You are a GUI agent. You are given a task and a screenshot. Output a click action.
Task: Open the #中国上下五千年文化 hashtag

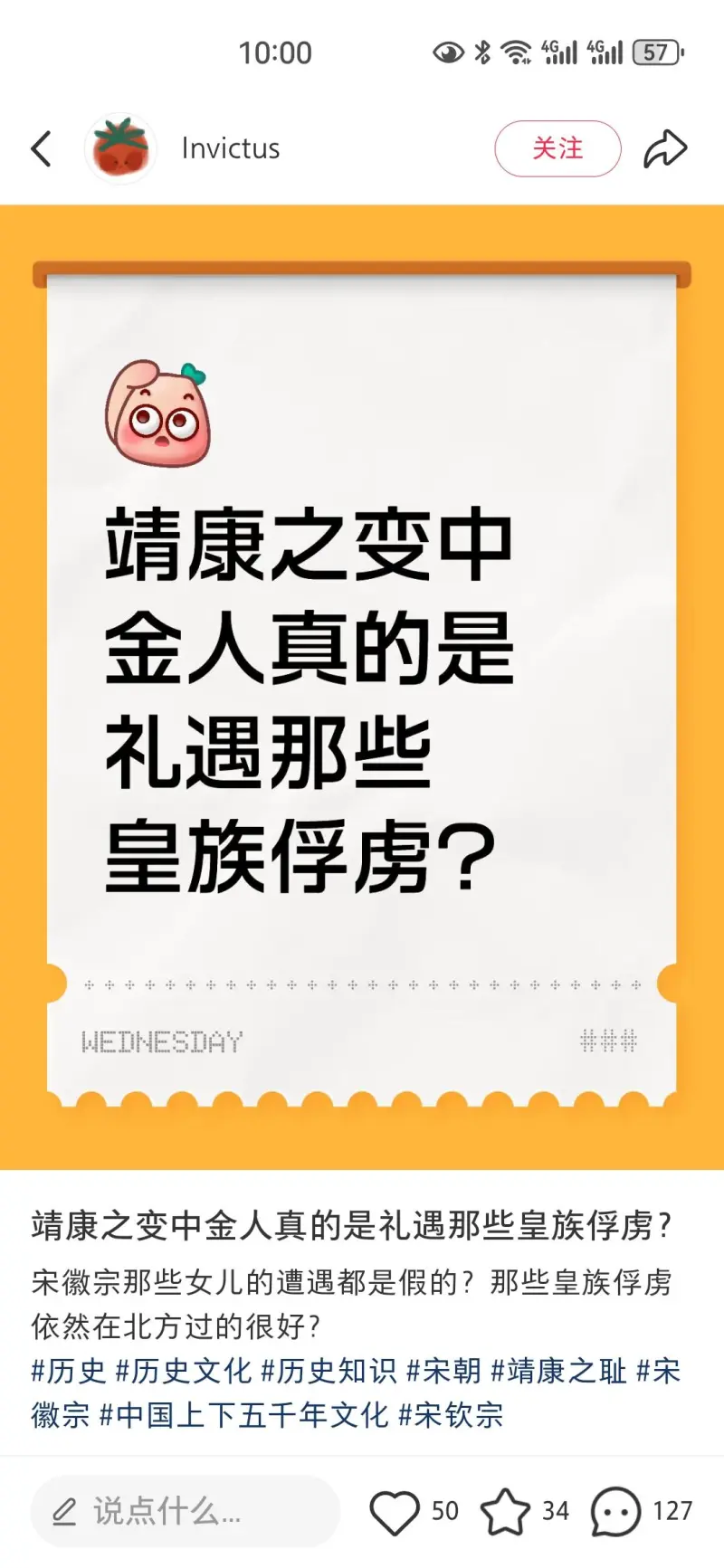(243, 1415)
